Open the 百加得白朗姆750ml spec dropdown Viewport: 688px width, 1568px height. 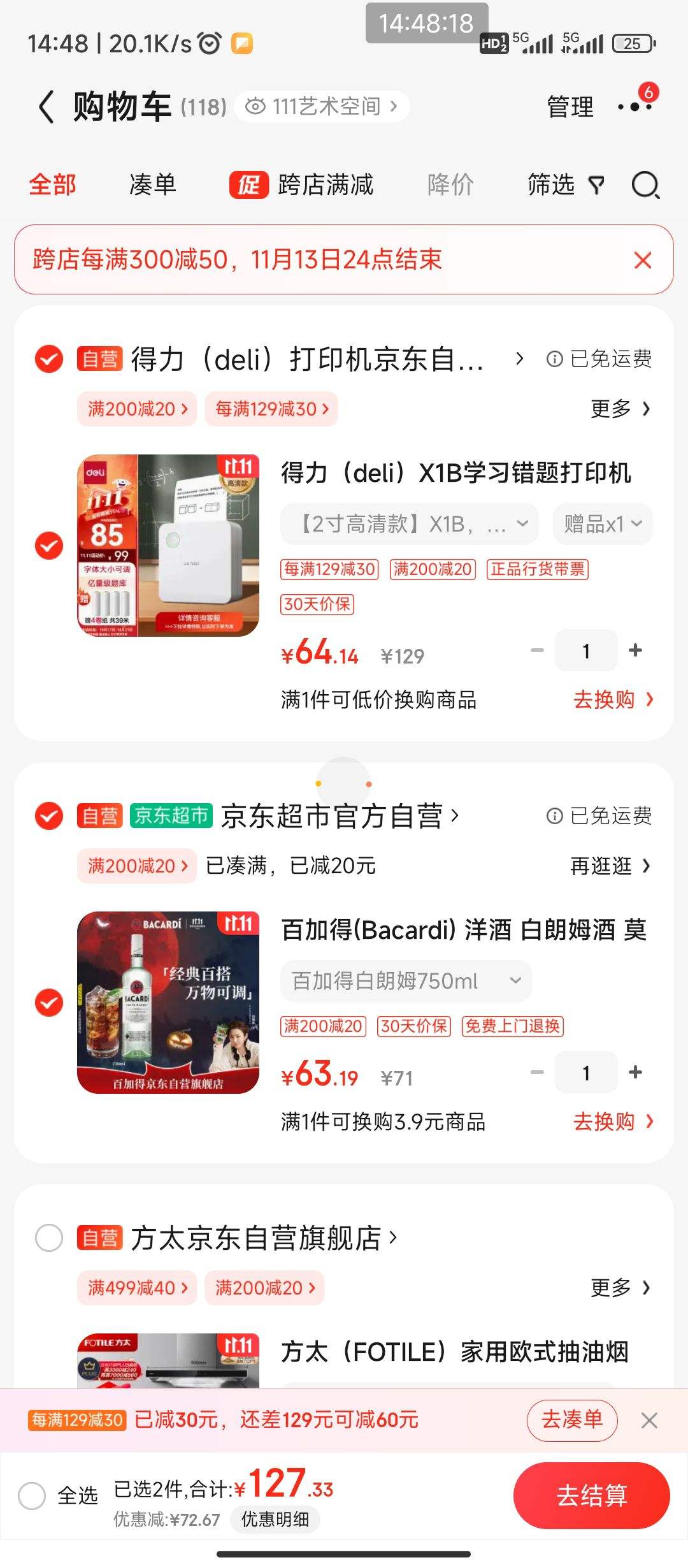tap(406, 981)
